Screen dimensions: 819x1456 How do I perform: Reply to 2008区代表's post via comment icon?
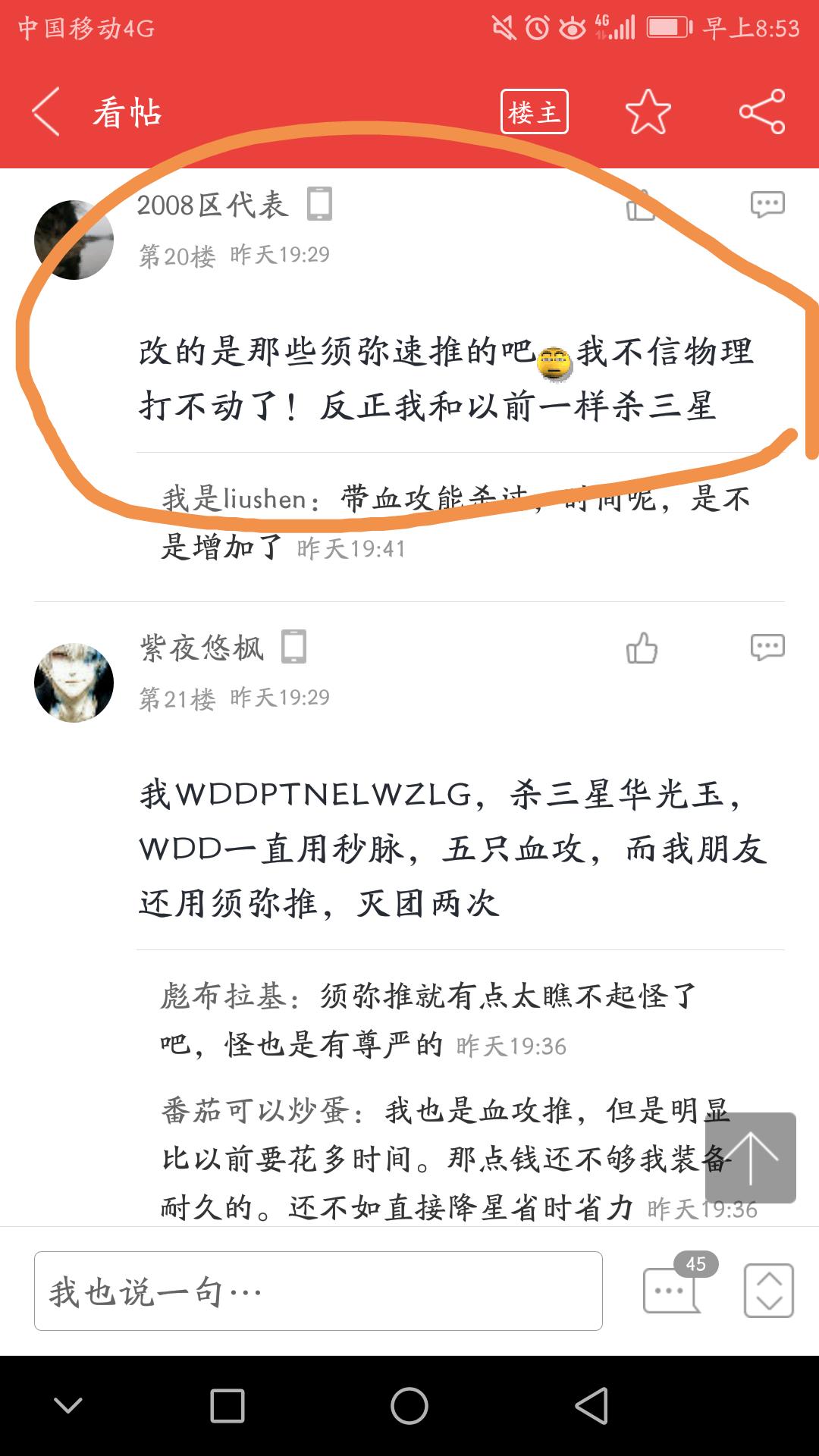[767, 205]
